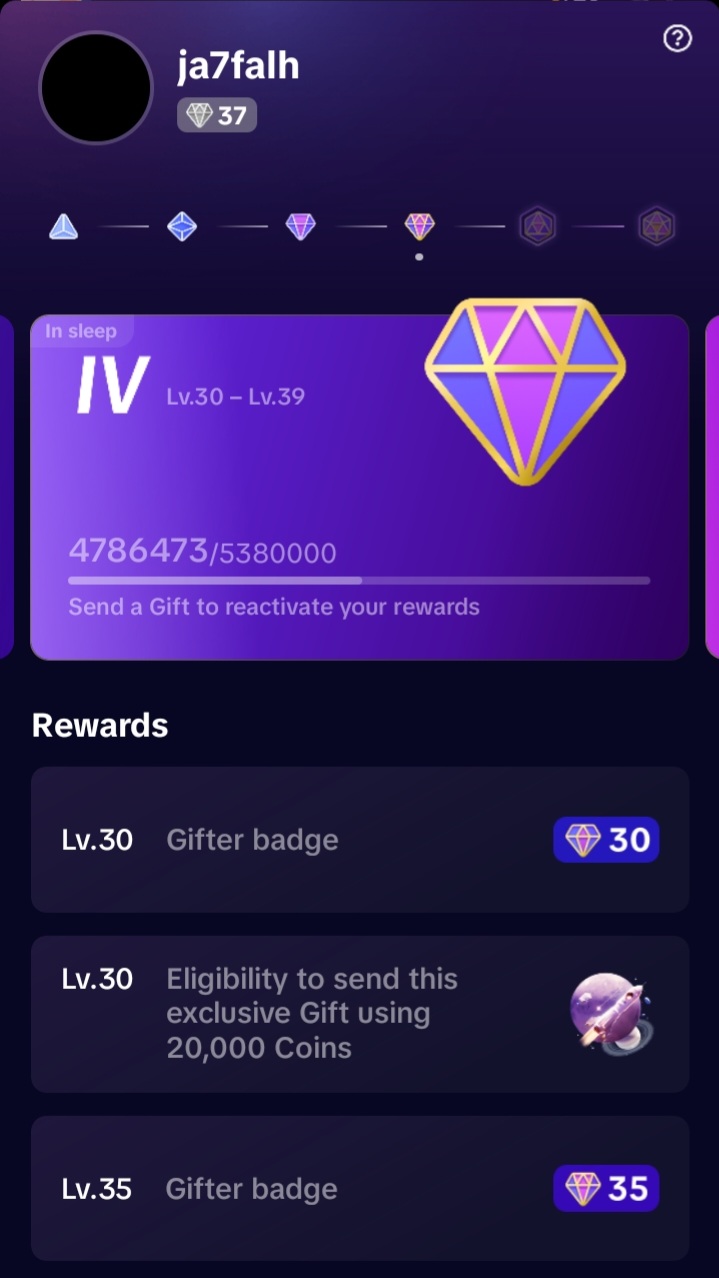The image size is (719, 1278).
Task: Open the tier IV Lv.30 – Lv.39 card
Action: click(360, 488)
